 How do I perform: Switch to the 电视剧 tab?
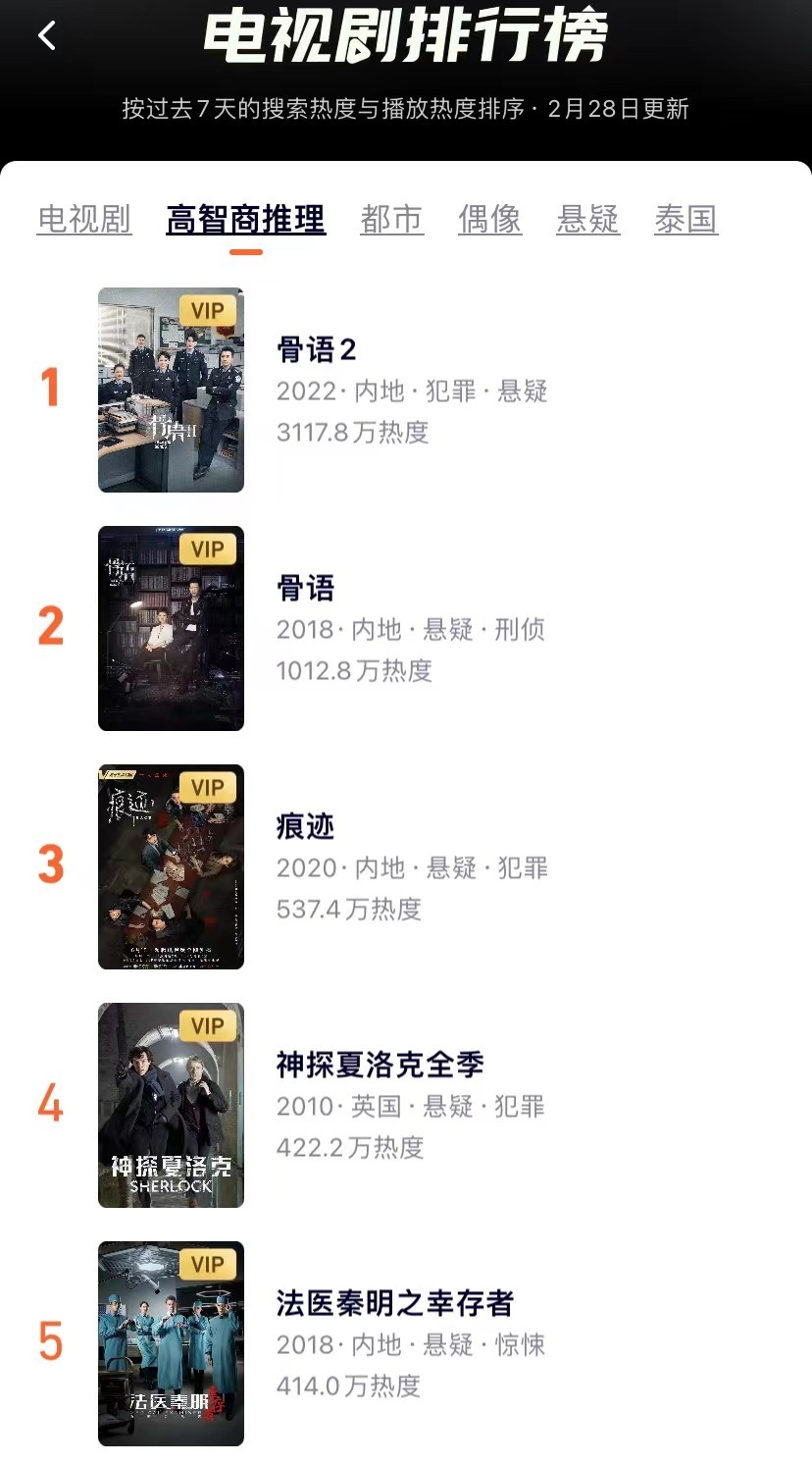tap(84, 219)
